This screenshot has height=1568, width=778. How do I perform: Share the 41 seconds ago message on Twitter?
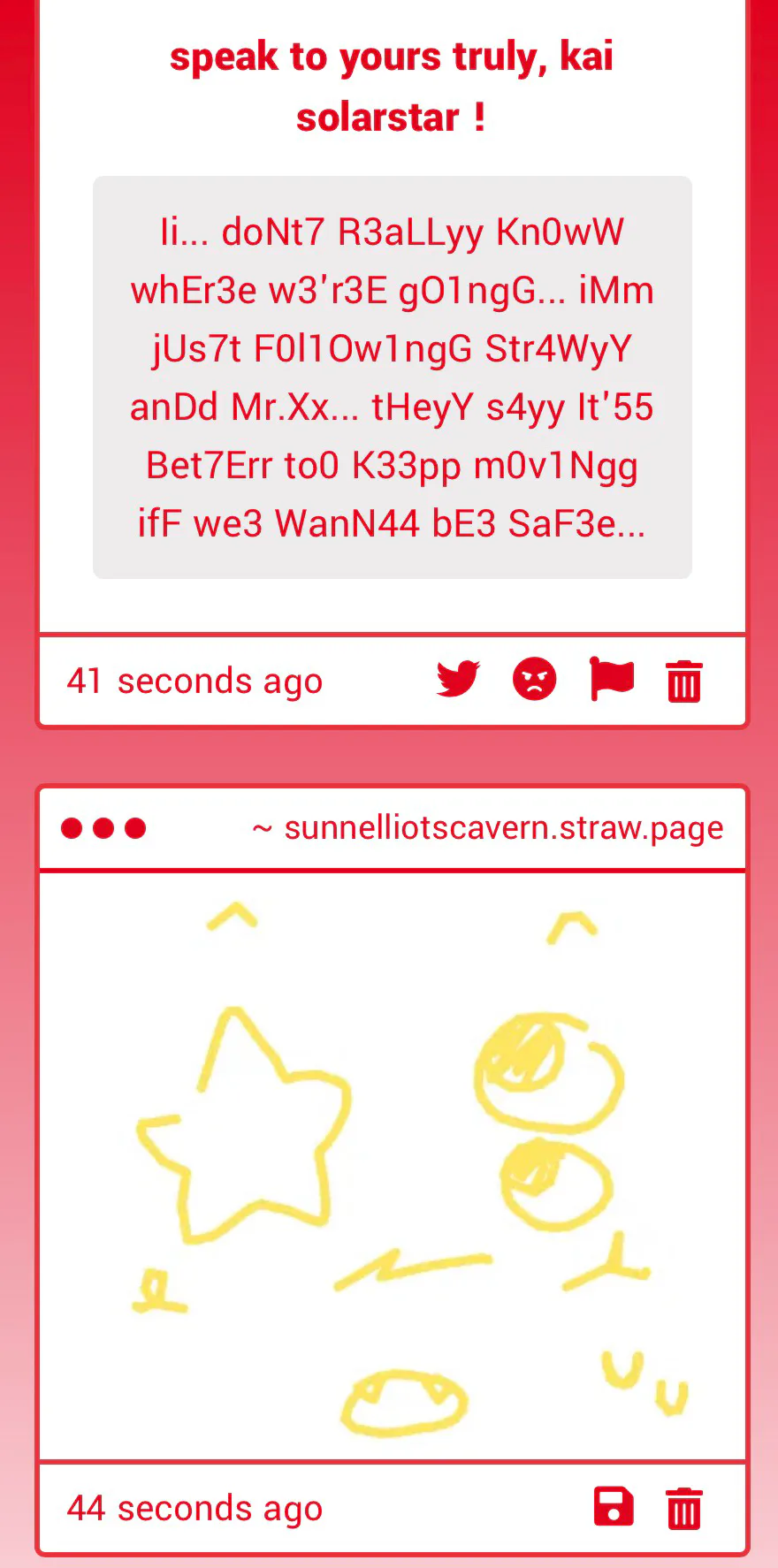tap(458, 680)
